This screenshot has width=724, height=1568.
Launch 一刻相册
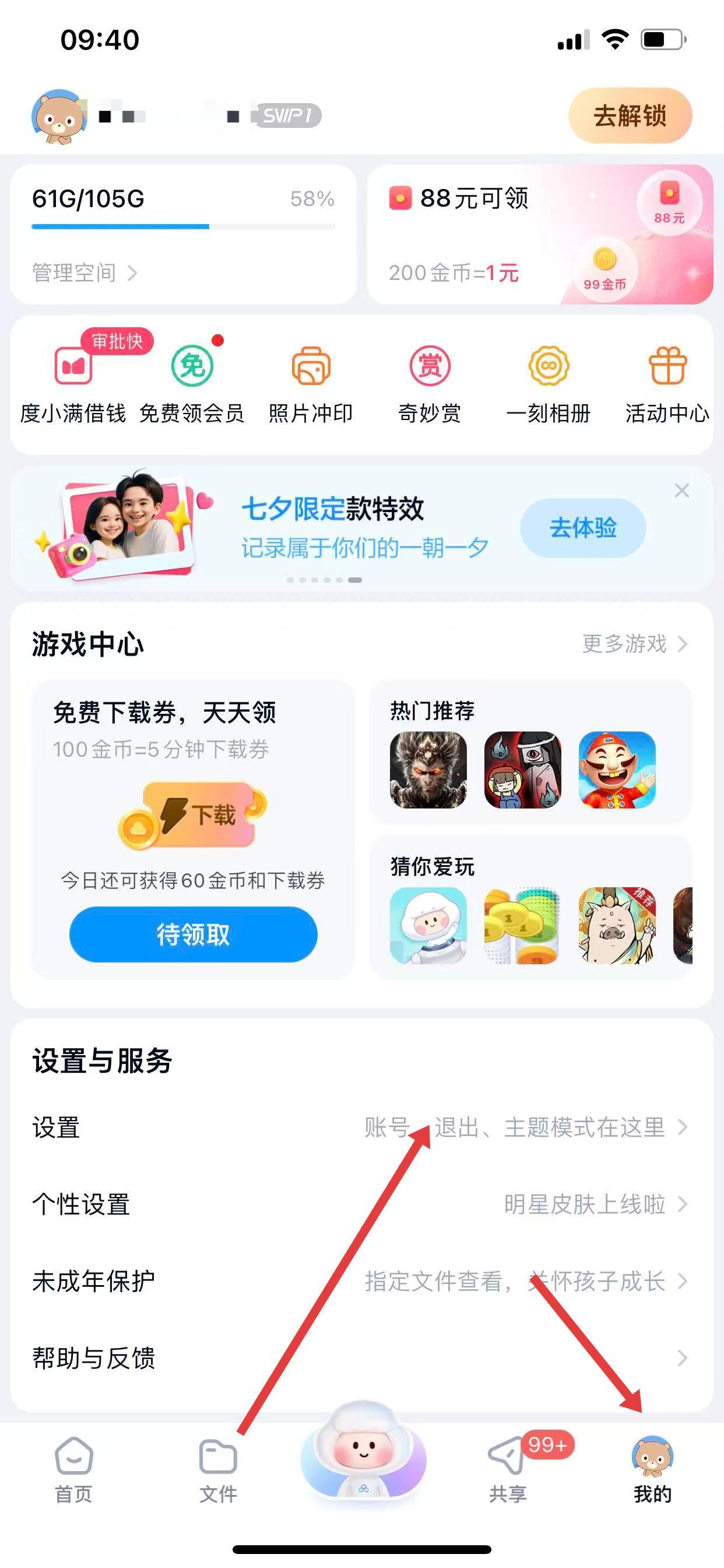(x=548, y=382)
